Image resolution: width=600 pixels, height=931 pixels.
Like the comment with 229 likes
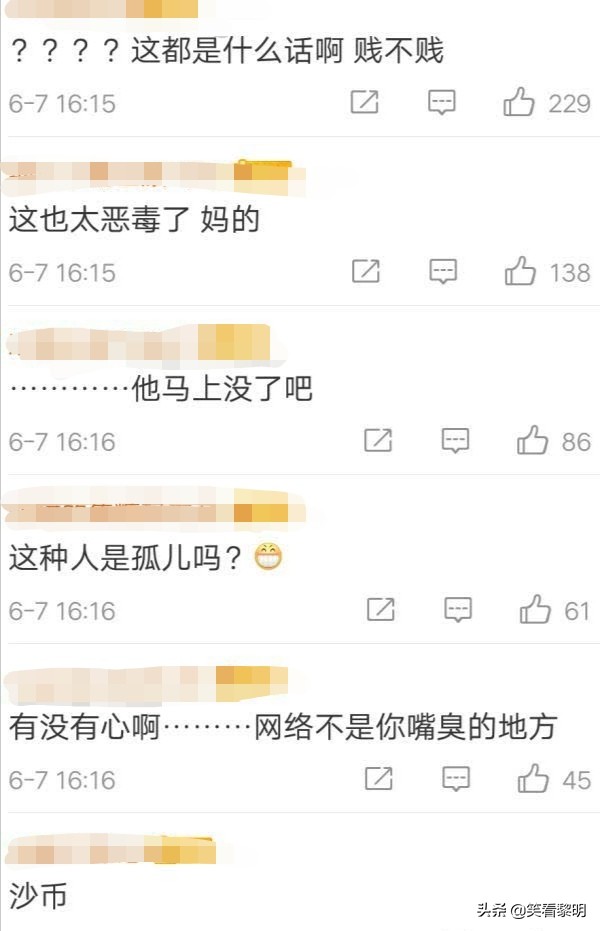click(x=519, y=102)
